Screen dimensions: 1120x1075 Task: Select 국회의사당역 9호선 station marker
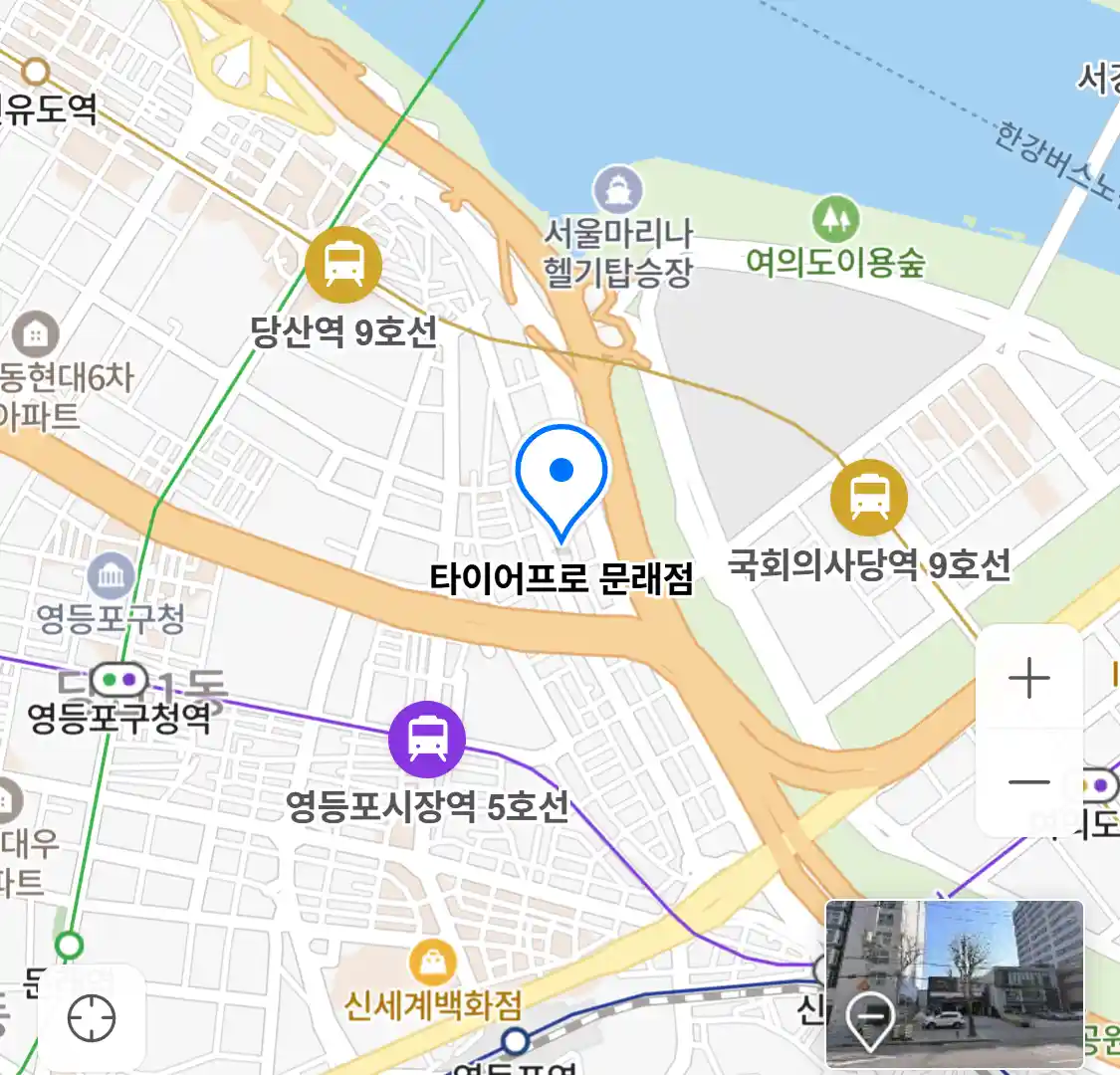click(x=869, y=498)
